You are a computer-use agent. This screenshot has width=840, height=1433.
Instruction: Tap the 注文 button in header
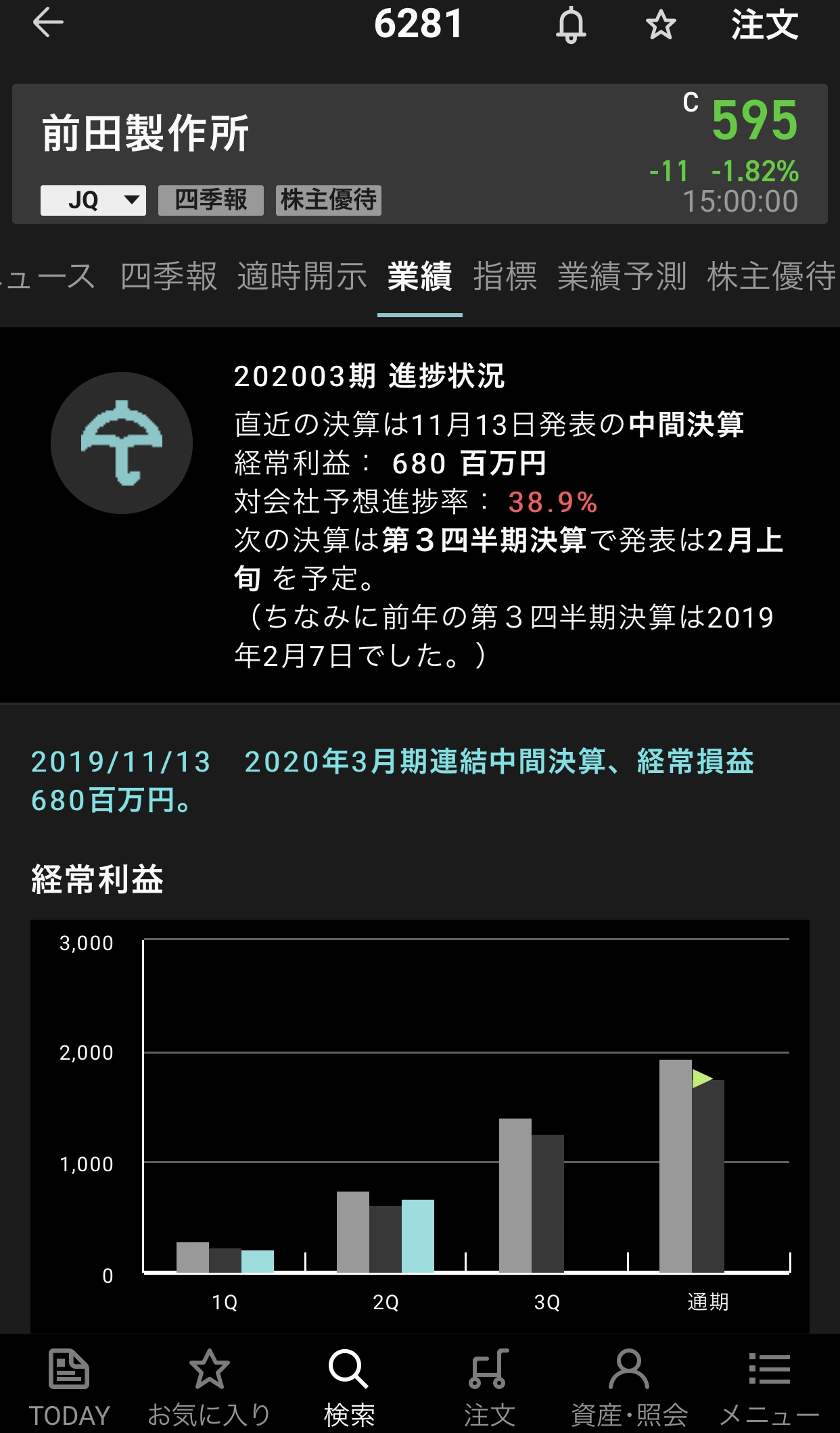pyautogui.click(x=764, y=25)
